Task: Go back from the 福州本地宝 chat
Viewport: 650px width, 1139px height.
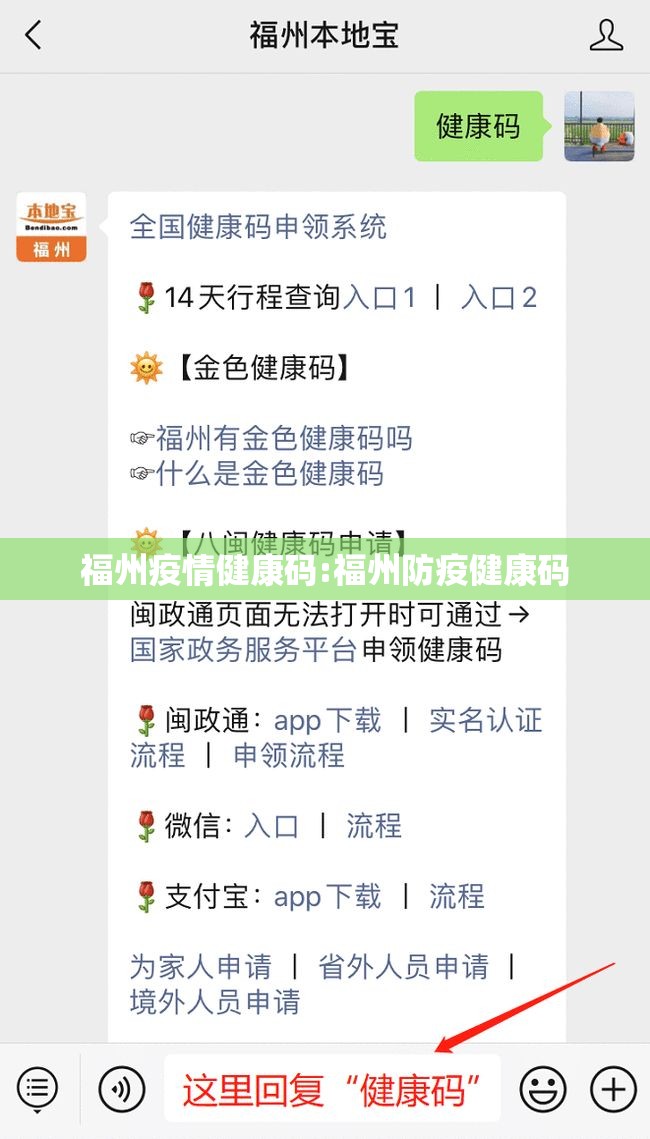Action: 34,36
